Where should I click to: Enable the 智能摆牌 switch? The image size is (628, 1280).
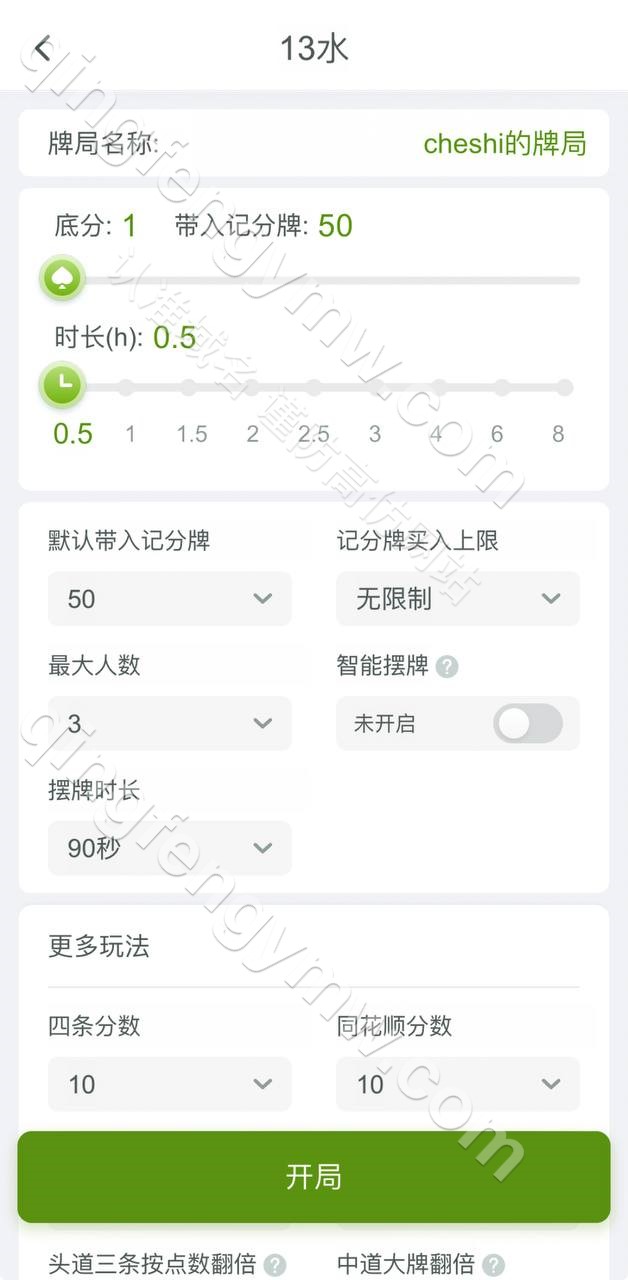click(x=528, y=723)
